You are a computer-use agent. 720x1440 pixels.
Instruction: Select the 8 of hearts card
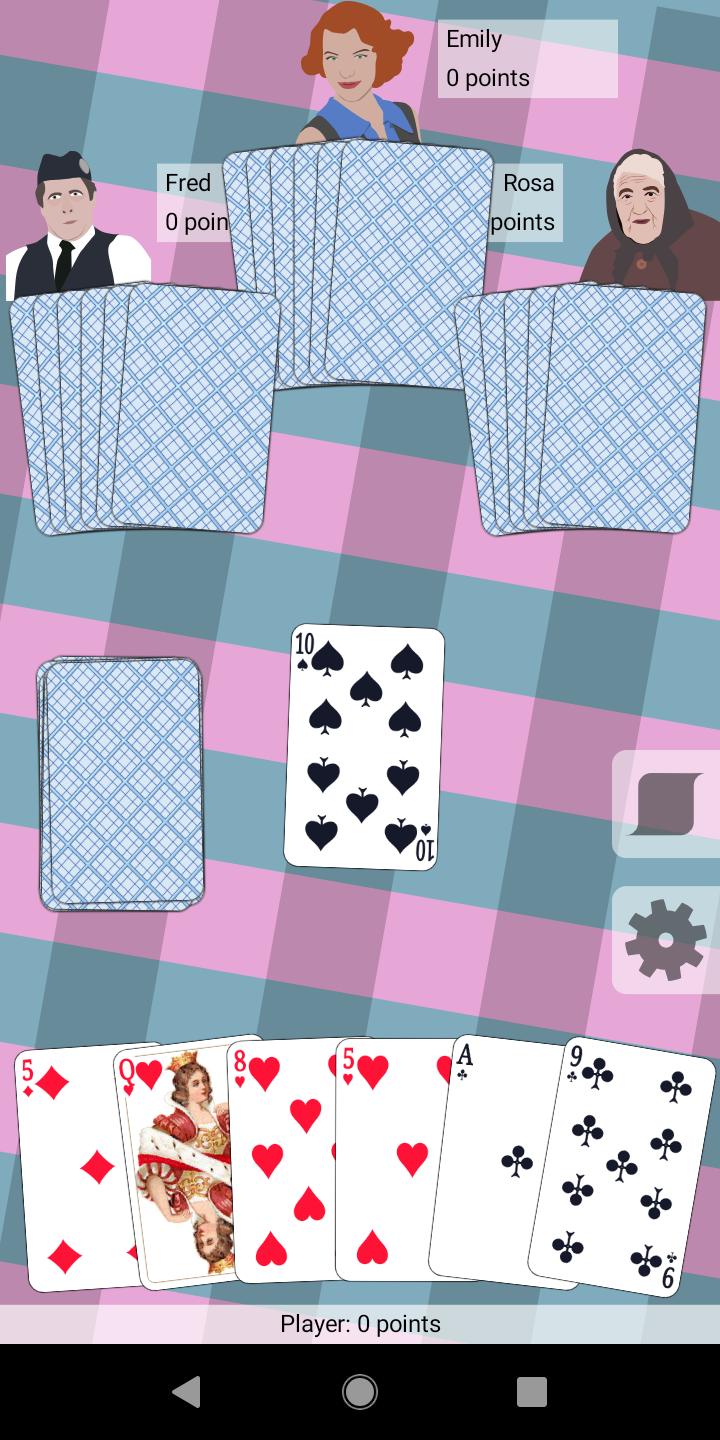click(283, 1162)
